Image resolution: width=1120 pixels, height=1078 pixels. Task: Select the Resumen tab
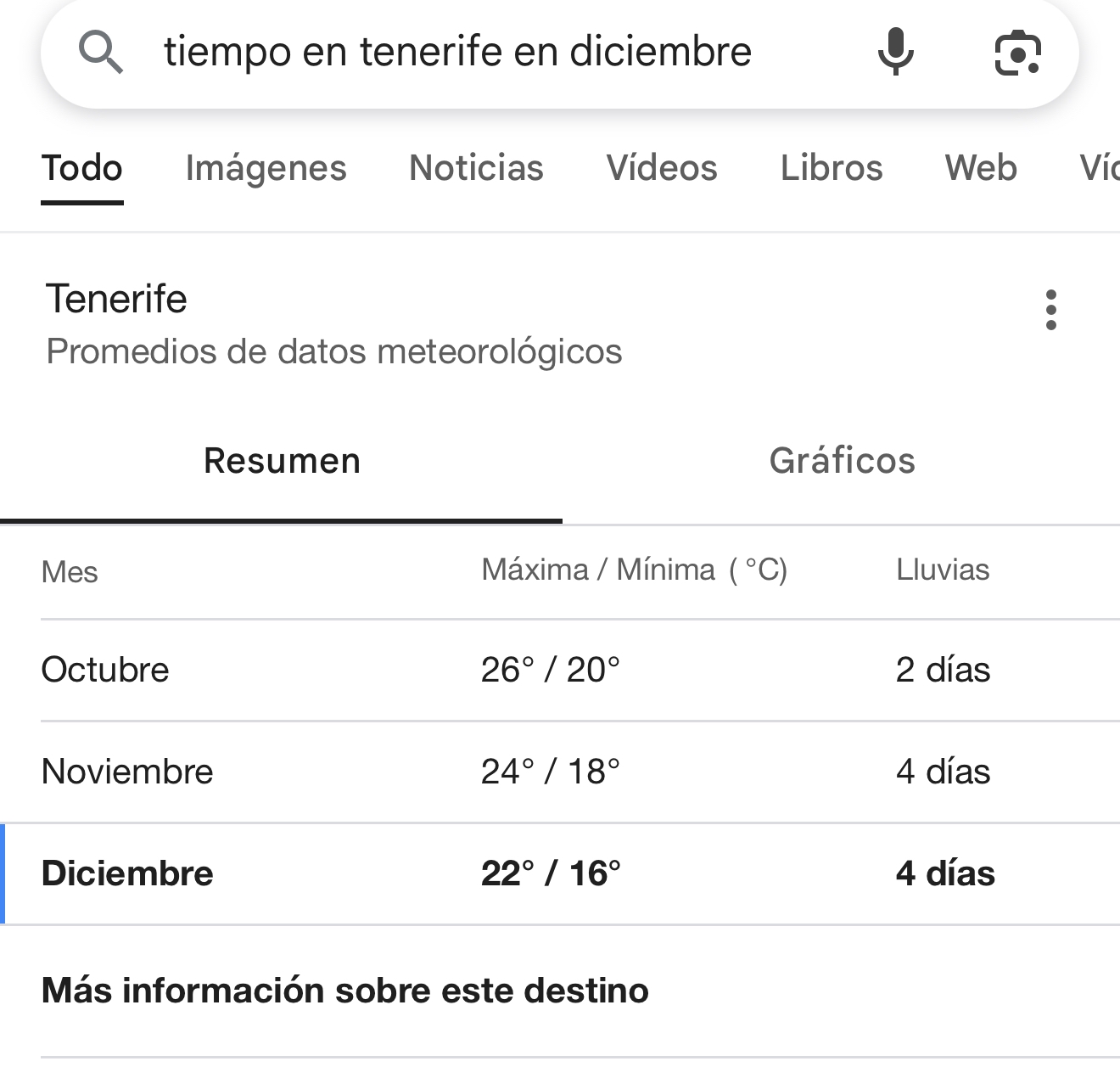(282, 461)
